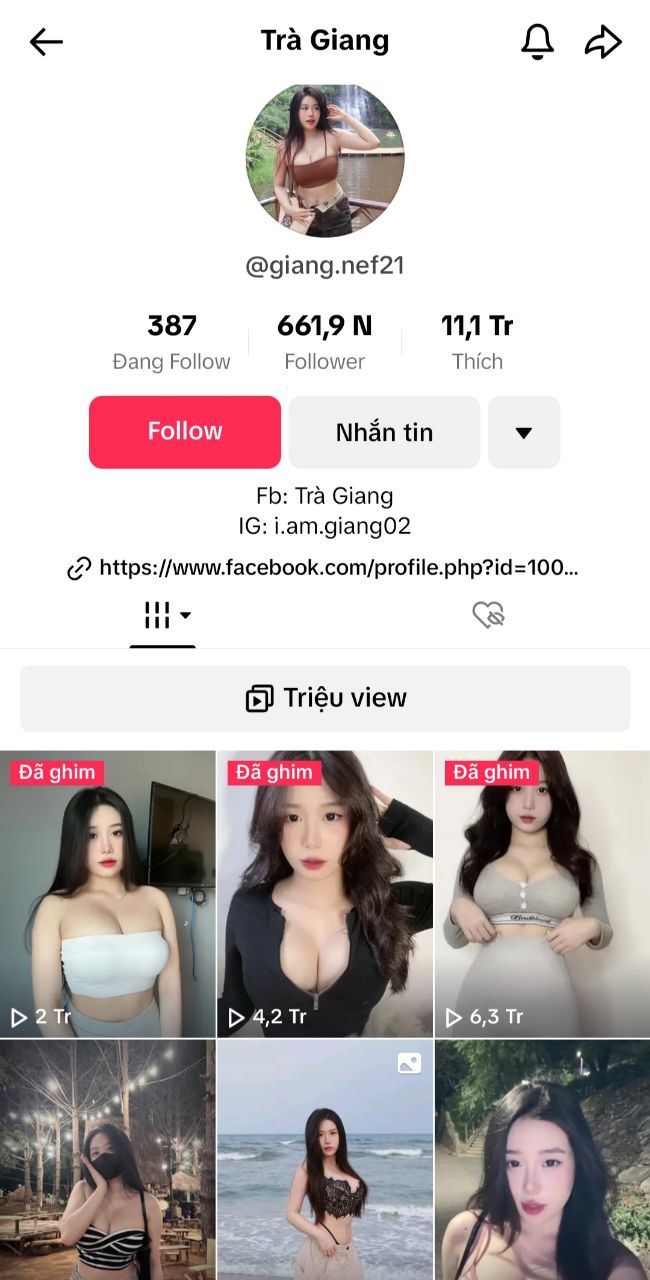
Task: Expand suggested accounts dropdown arrow
Action: point(523,432)
